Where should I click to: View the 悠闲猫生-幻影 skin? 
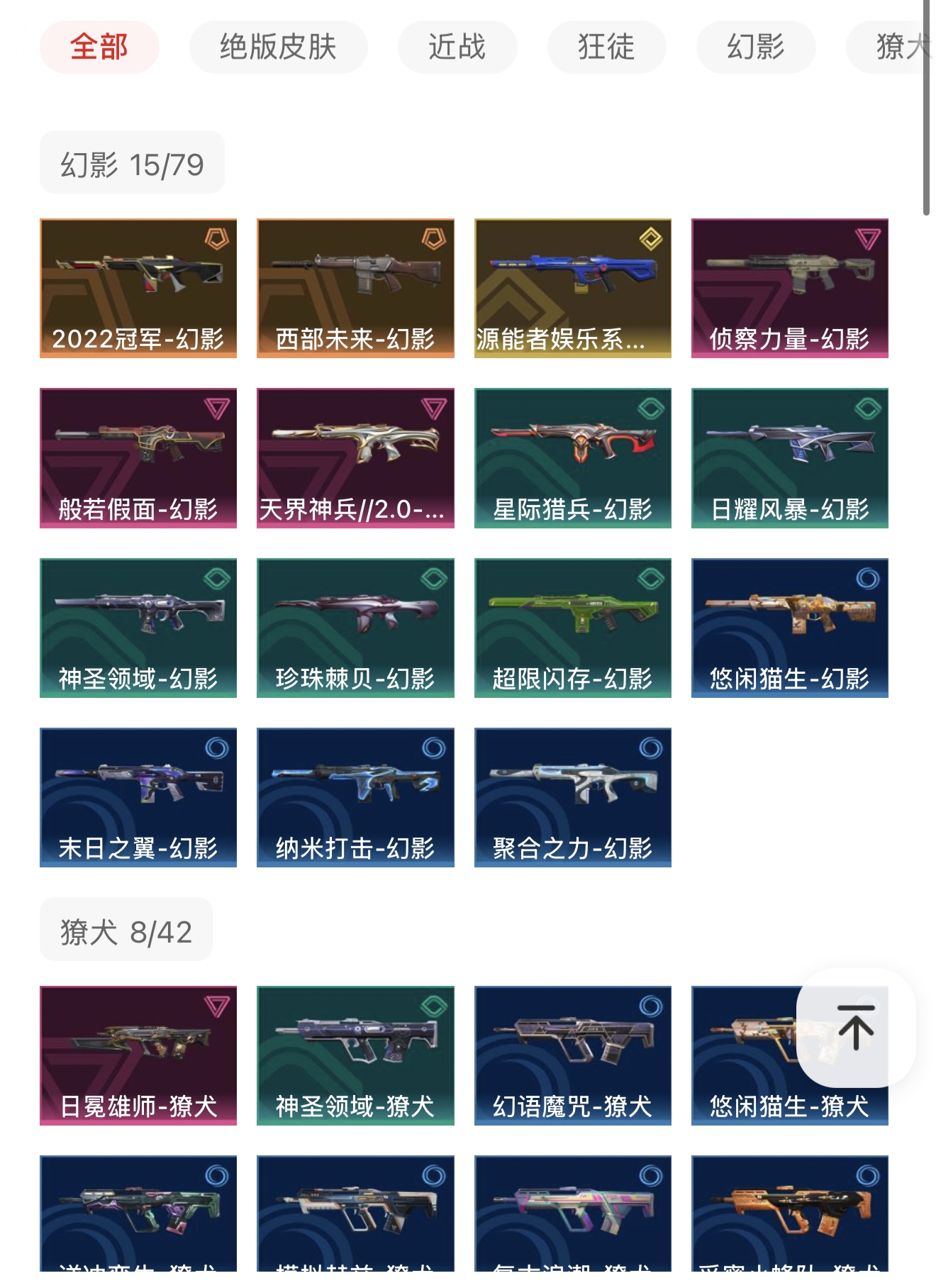click(789, 628)
